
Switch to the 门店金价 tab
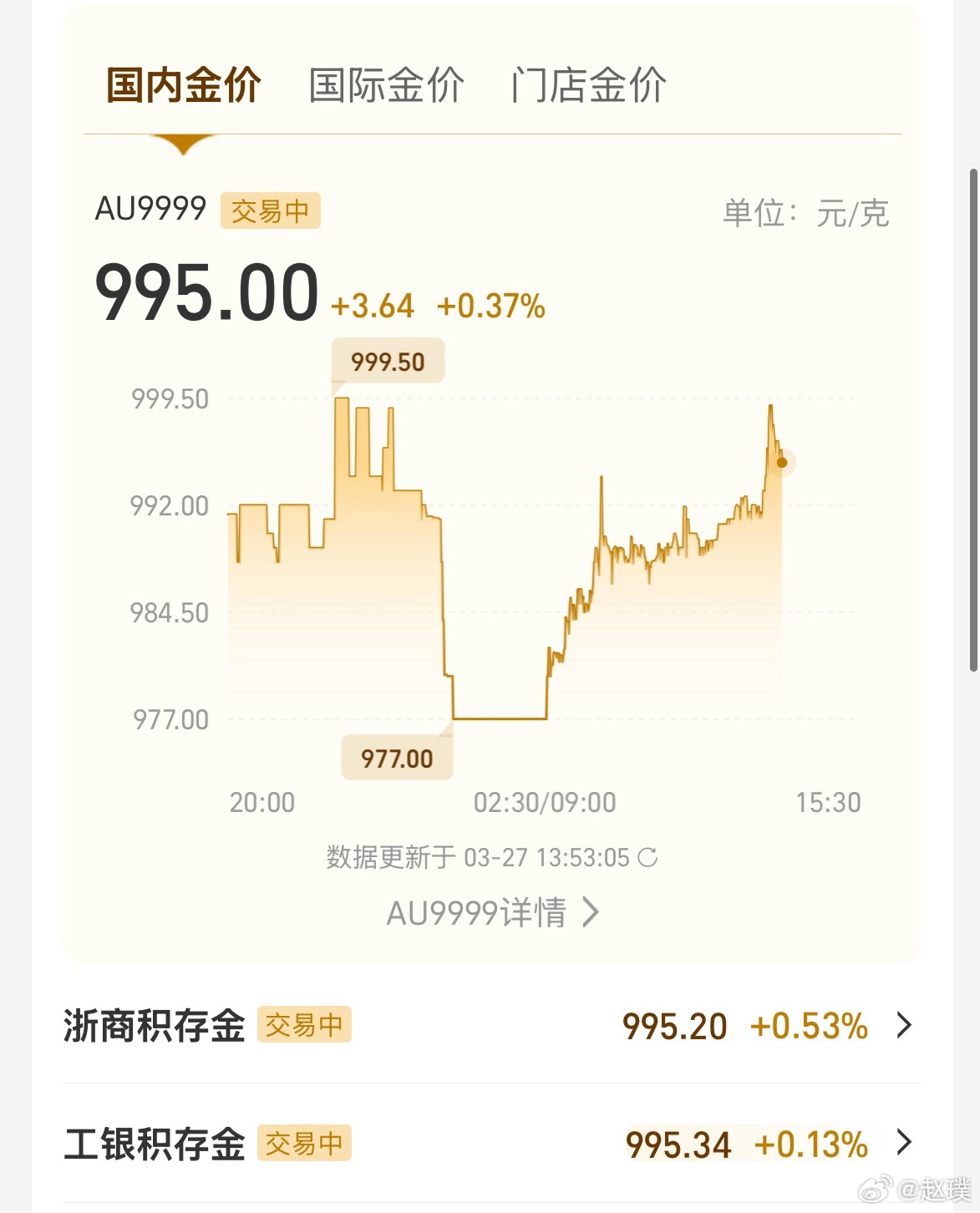[588, 85]
